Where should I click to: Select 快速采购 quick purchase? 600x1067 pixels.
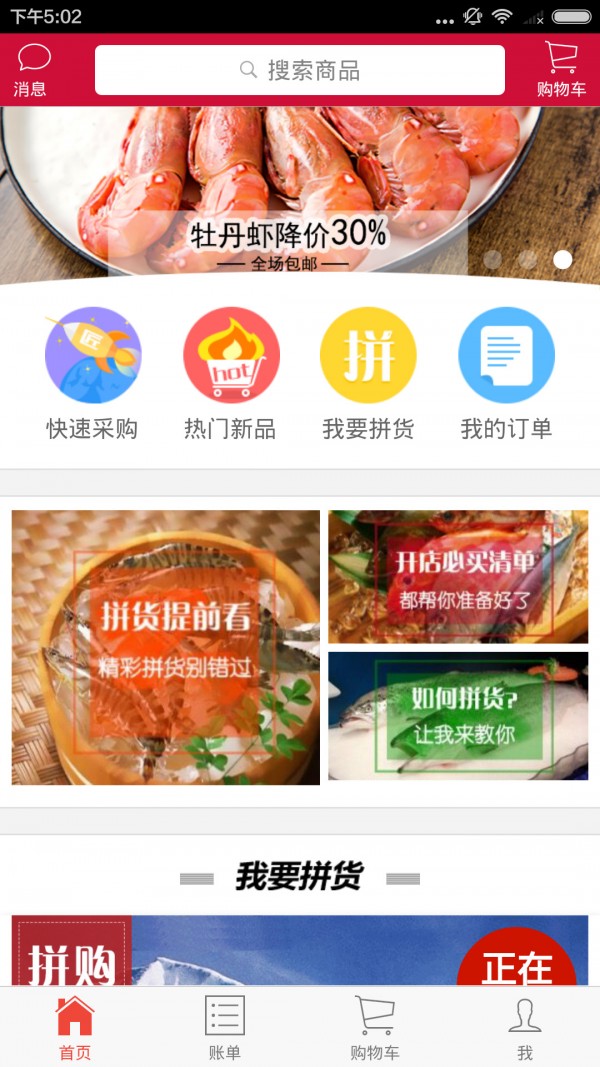coord(93,373)
